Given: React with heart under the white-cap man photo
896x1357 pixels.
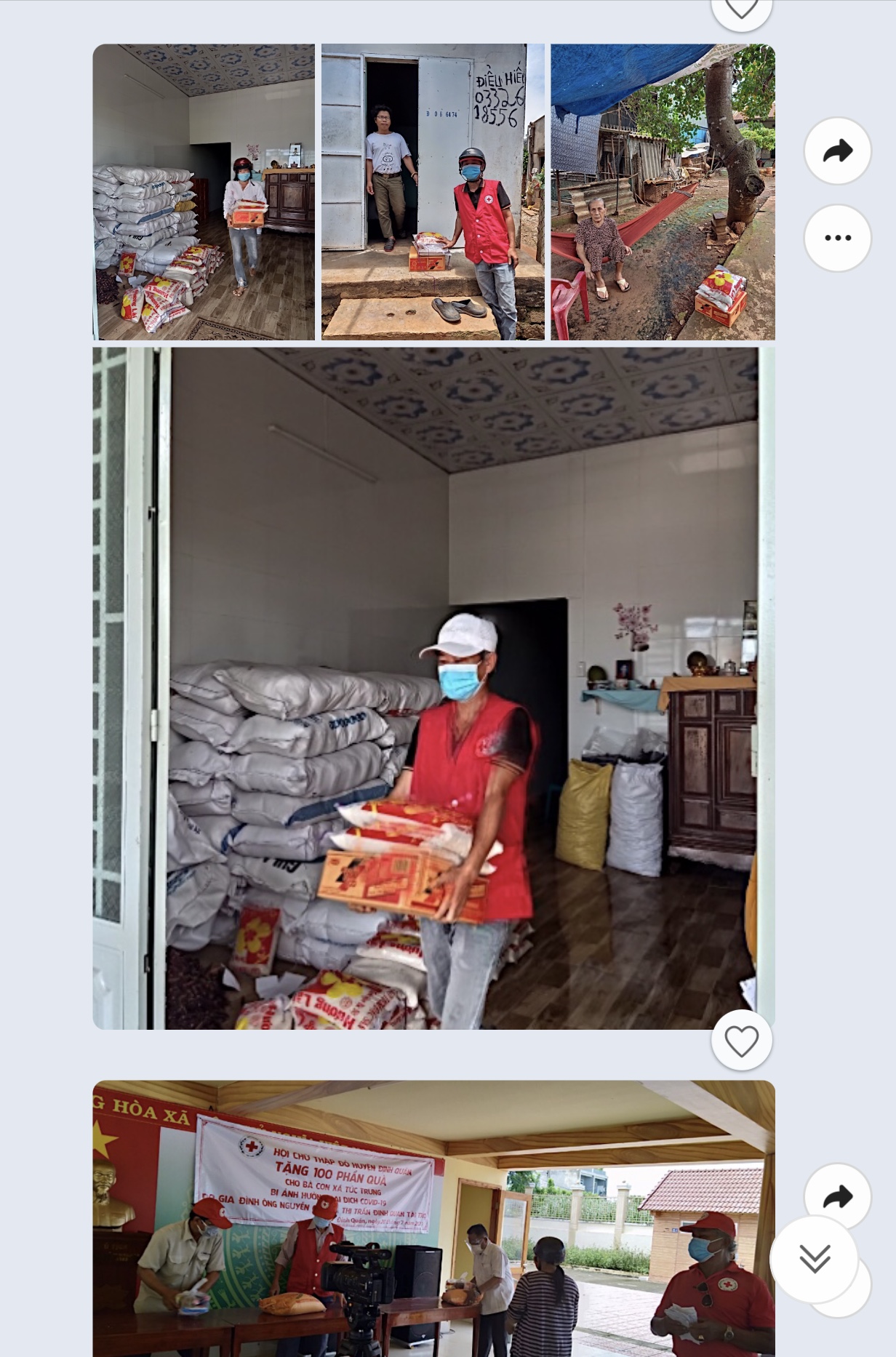Looking at the screenshot, I should point(741,1041).
